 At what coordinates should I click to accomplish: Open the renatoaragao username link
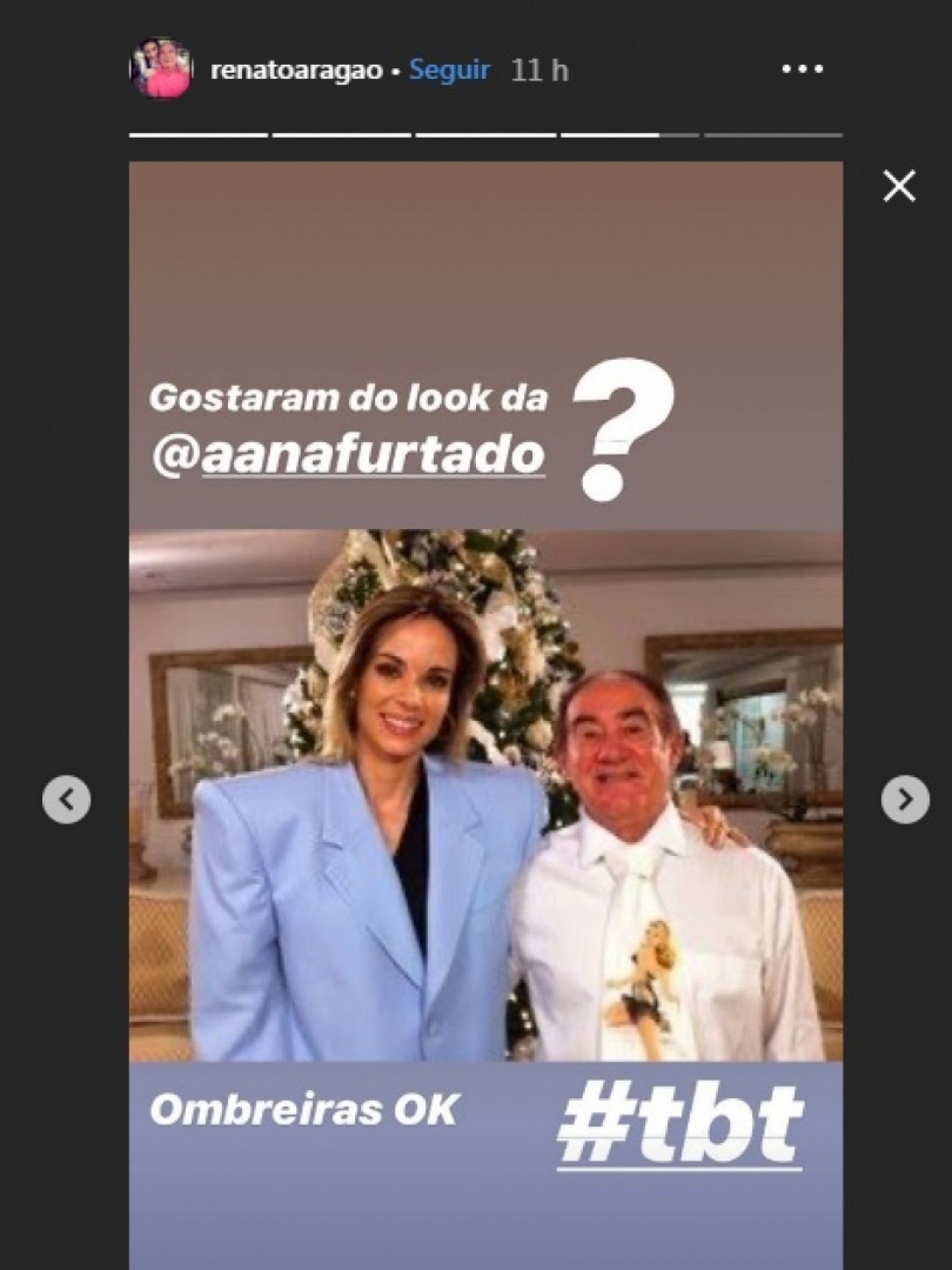[x=296, y=70]
